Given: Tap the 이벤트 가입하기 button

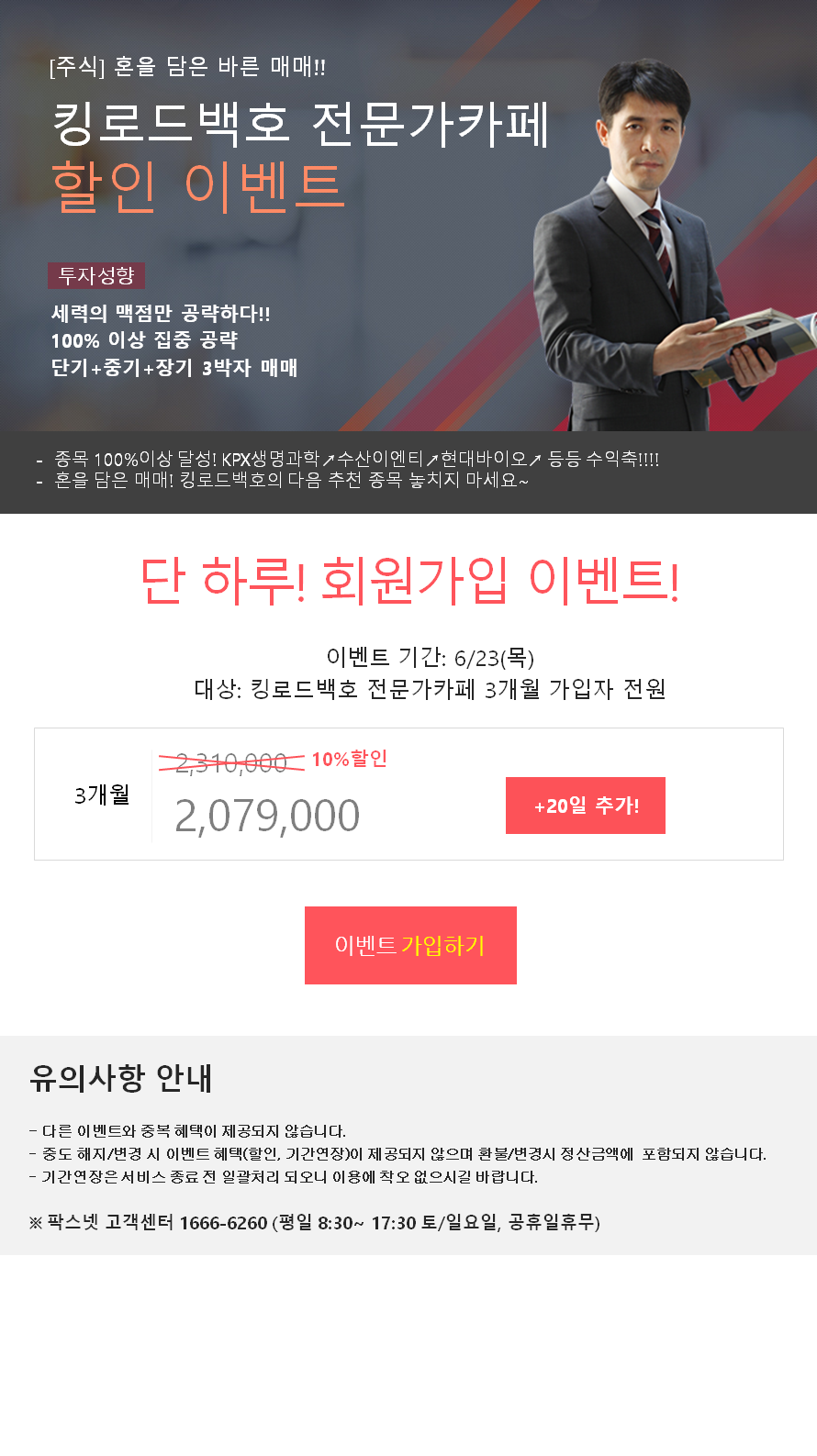Looking at the screenshot, I should tap(410, 945).
